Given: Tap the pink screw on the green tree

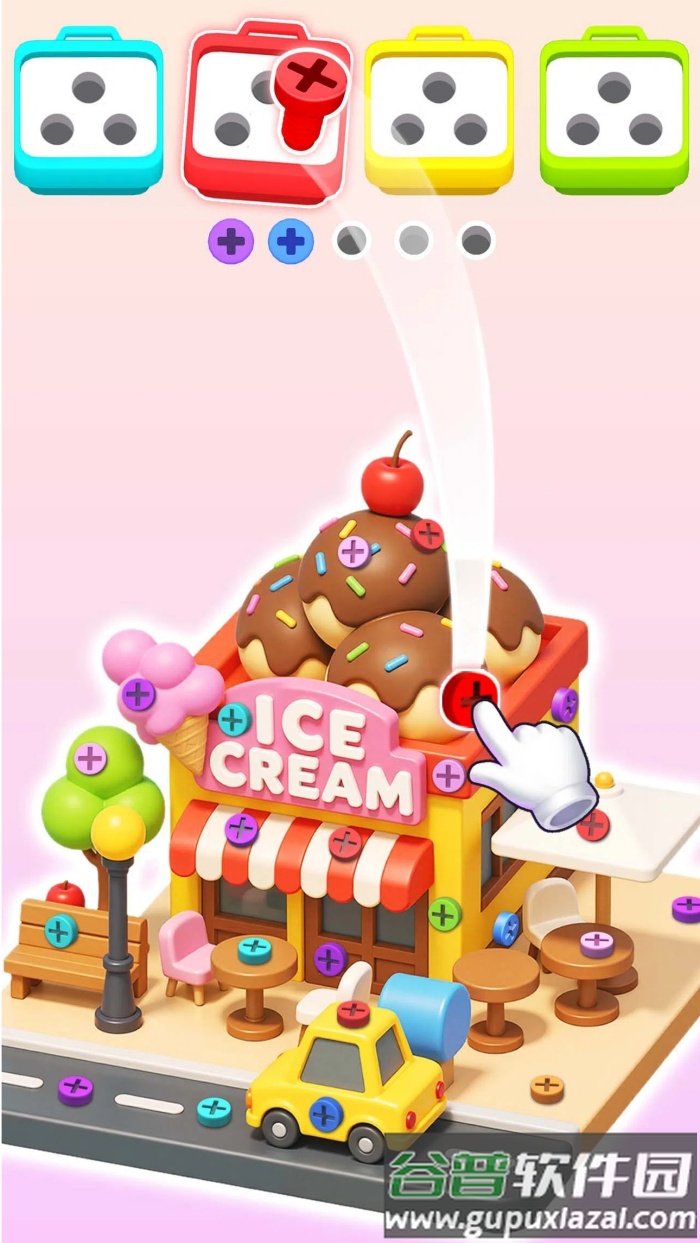Looking at the screenshot, I should click(x=90, y=758).
